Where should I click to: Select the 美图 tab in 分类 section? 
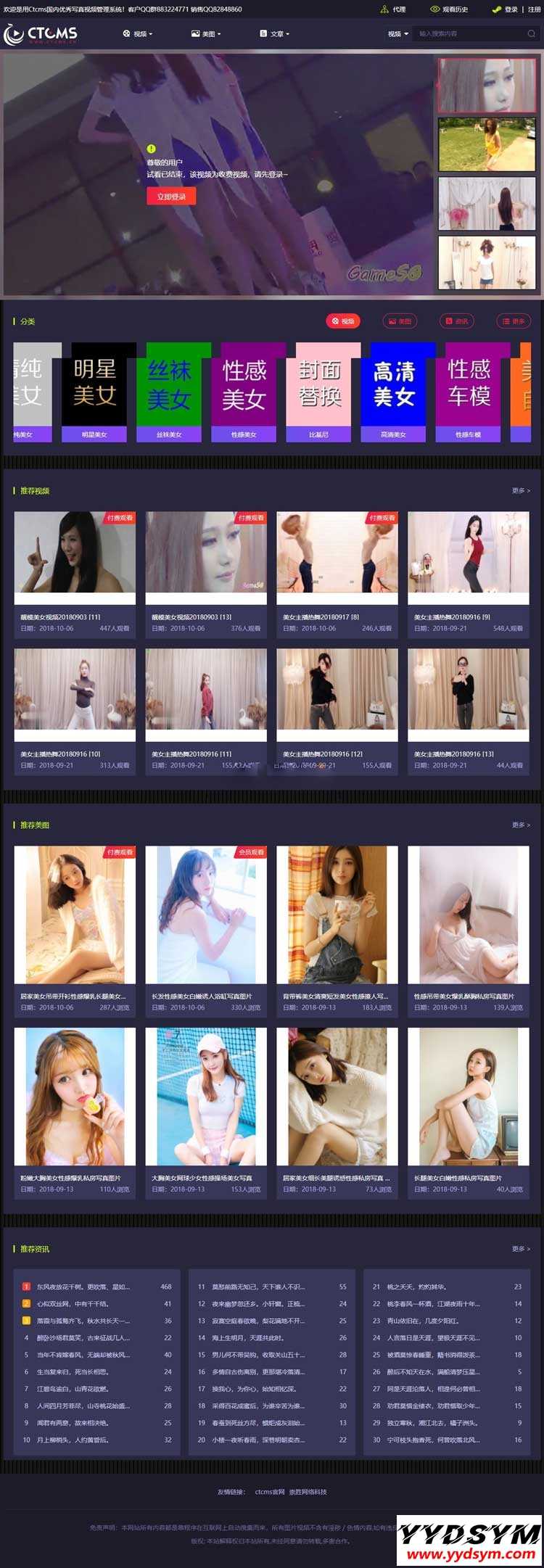pos(400,321)
